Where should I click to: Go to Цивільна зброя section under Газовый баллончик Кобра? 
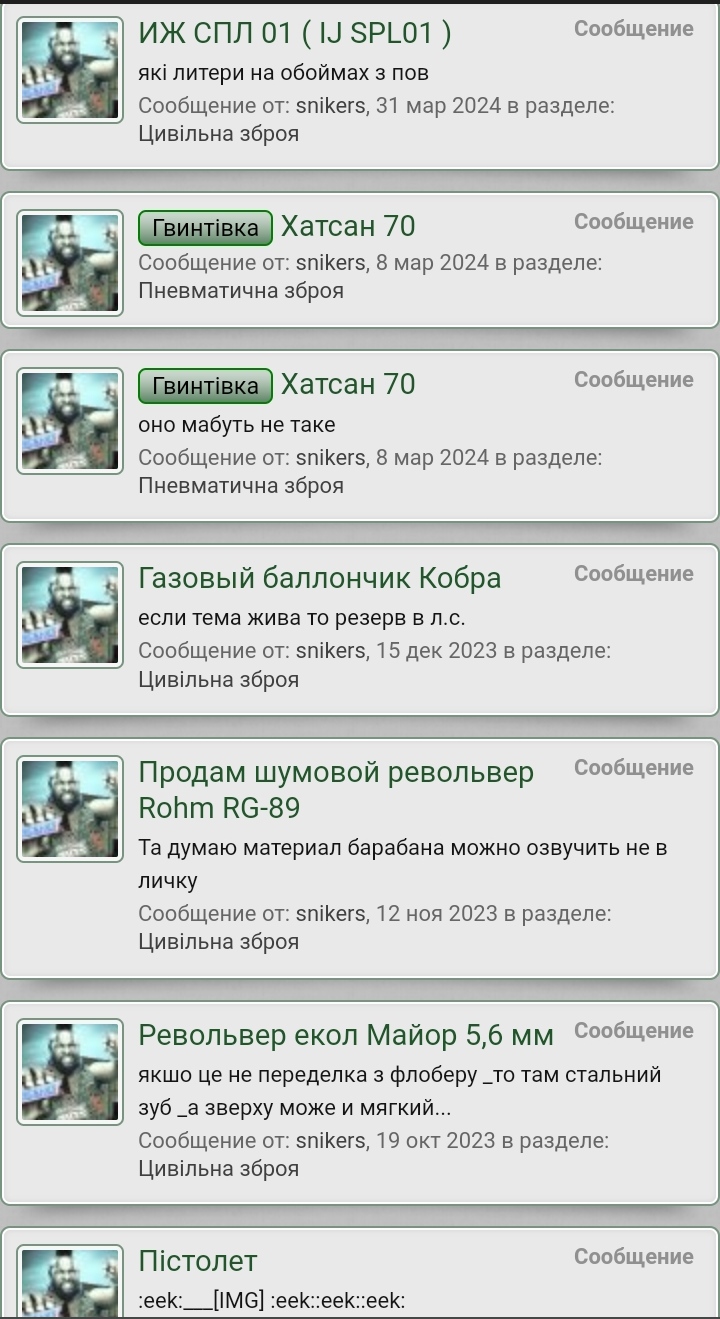218,680
